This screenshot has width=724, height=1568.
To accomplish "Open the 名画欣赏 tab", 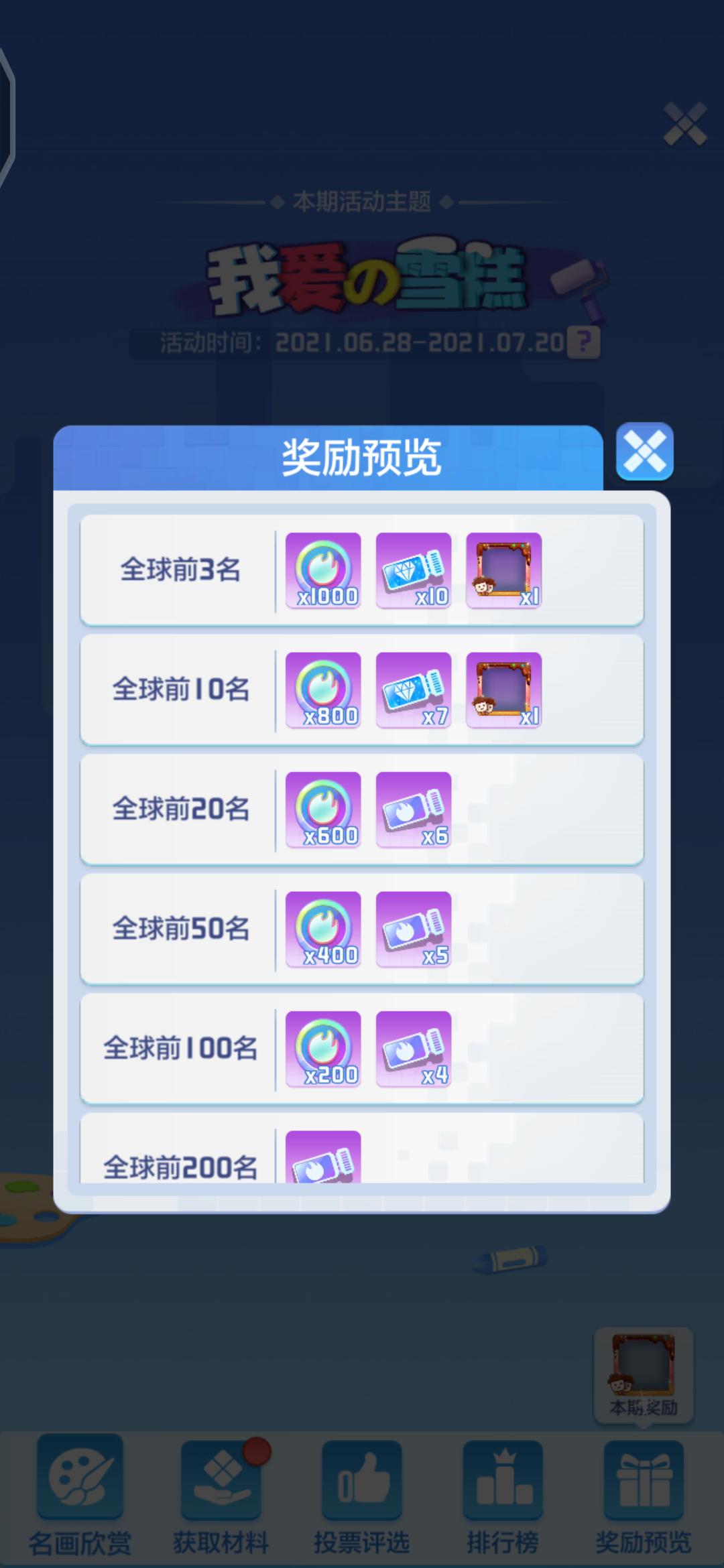I will coord(80,1496).
